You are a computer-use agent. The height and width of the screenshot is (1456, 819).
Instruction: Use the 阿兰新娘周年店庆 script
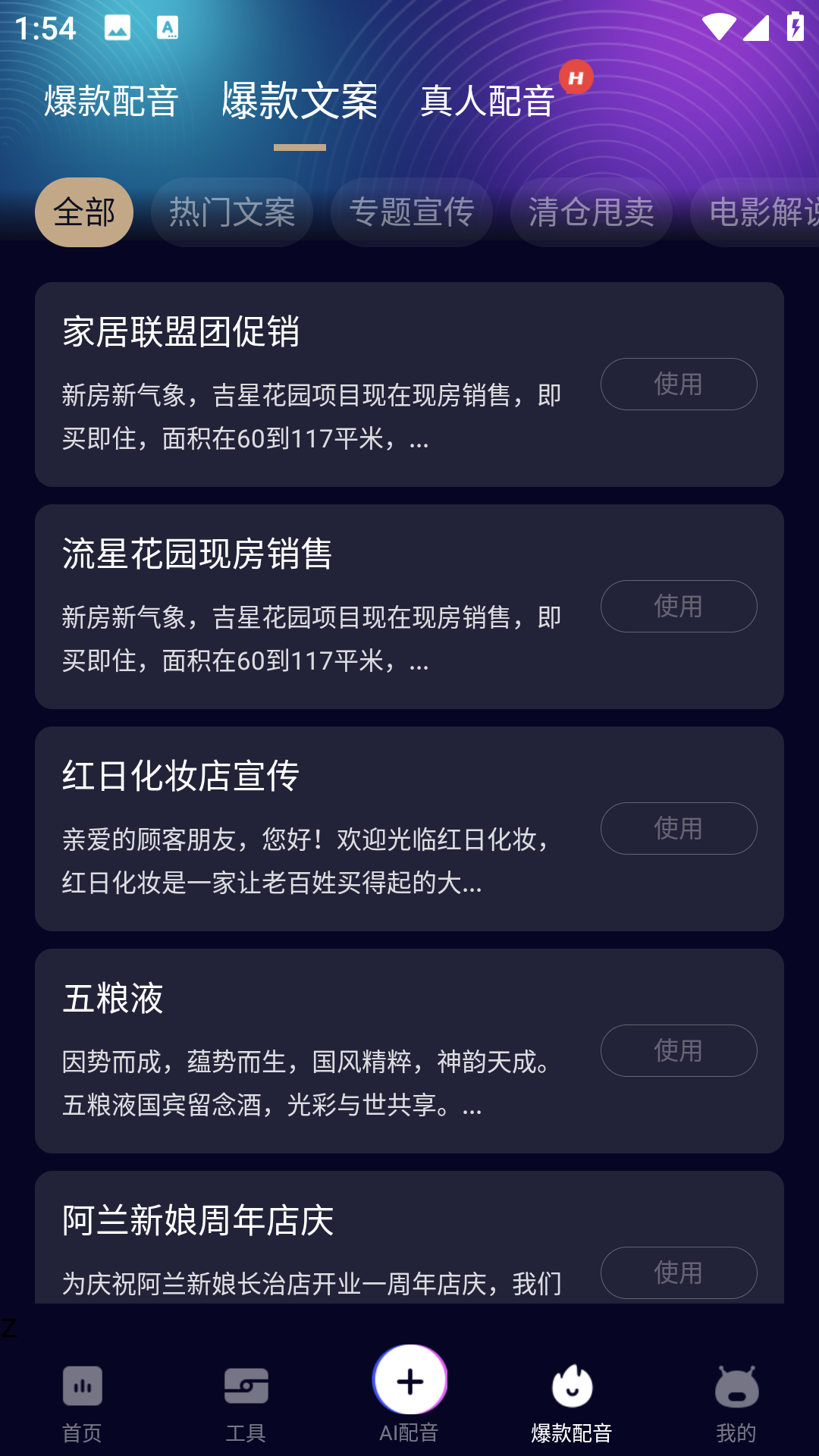679,1272
